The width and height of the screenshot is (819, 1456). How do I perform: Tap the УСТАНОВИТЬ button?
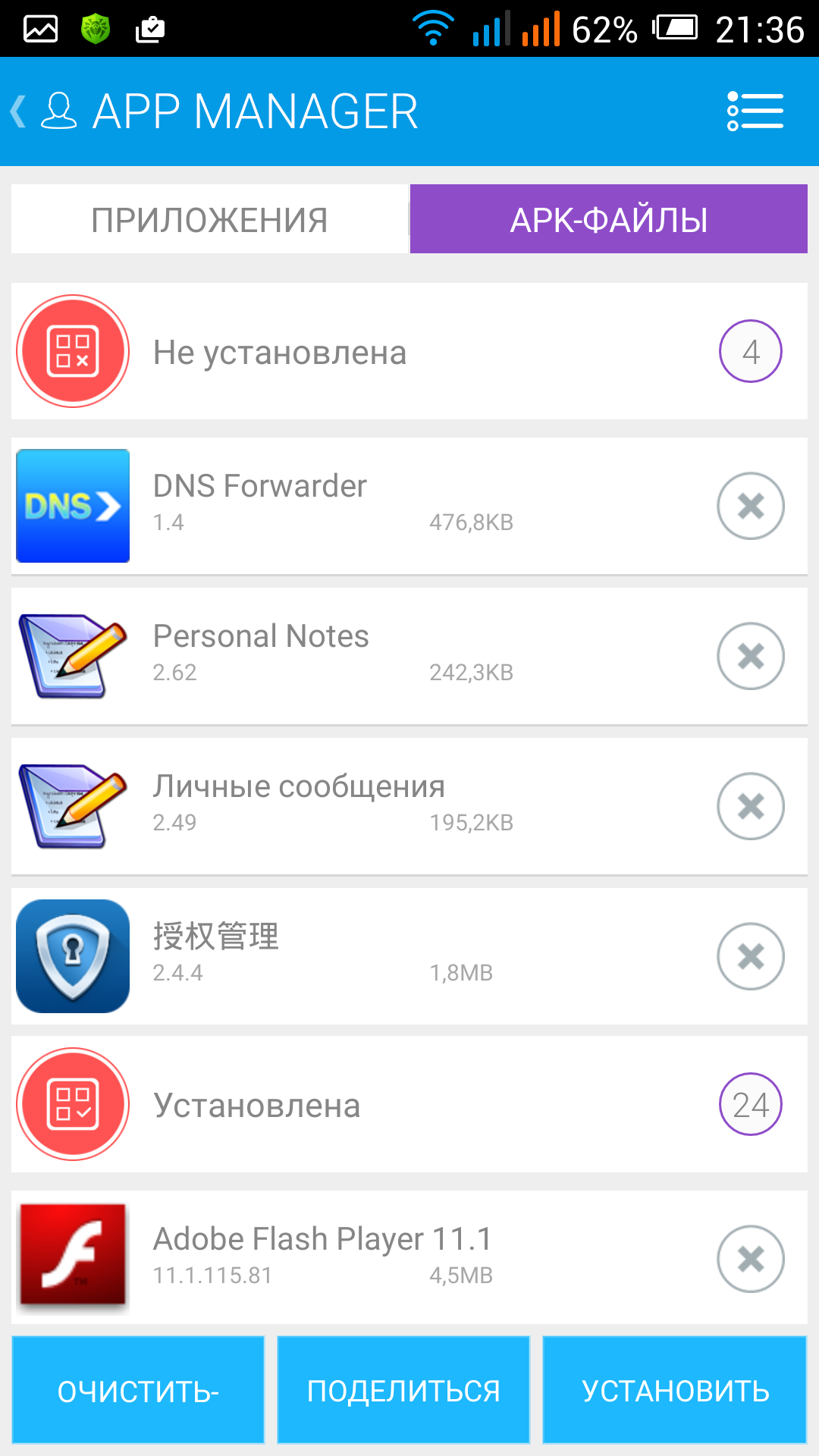point(675,1391)
